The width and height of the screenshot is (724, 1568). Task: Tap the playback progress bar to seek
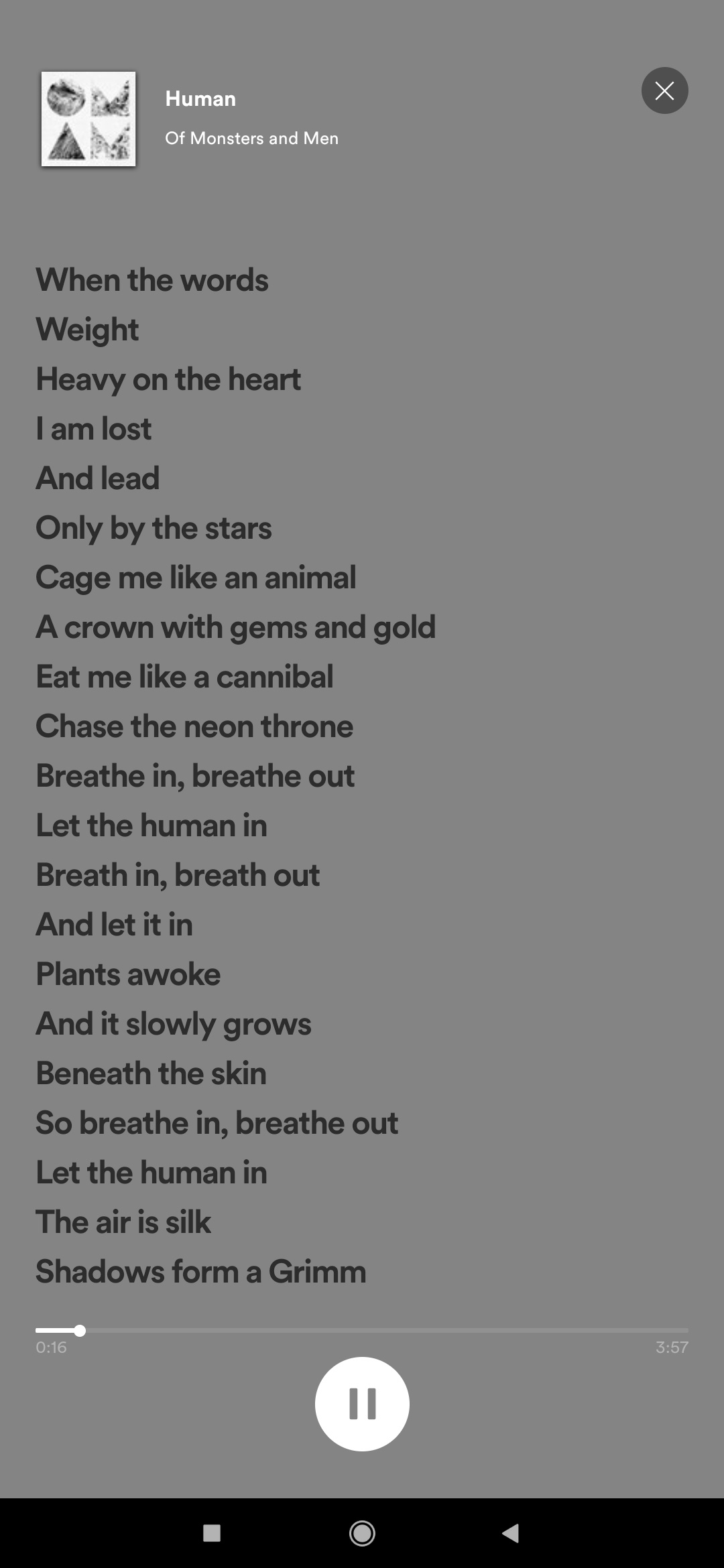tap(362, 1330)
